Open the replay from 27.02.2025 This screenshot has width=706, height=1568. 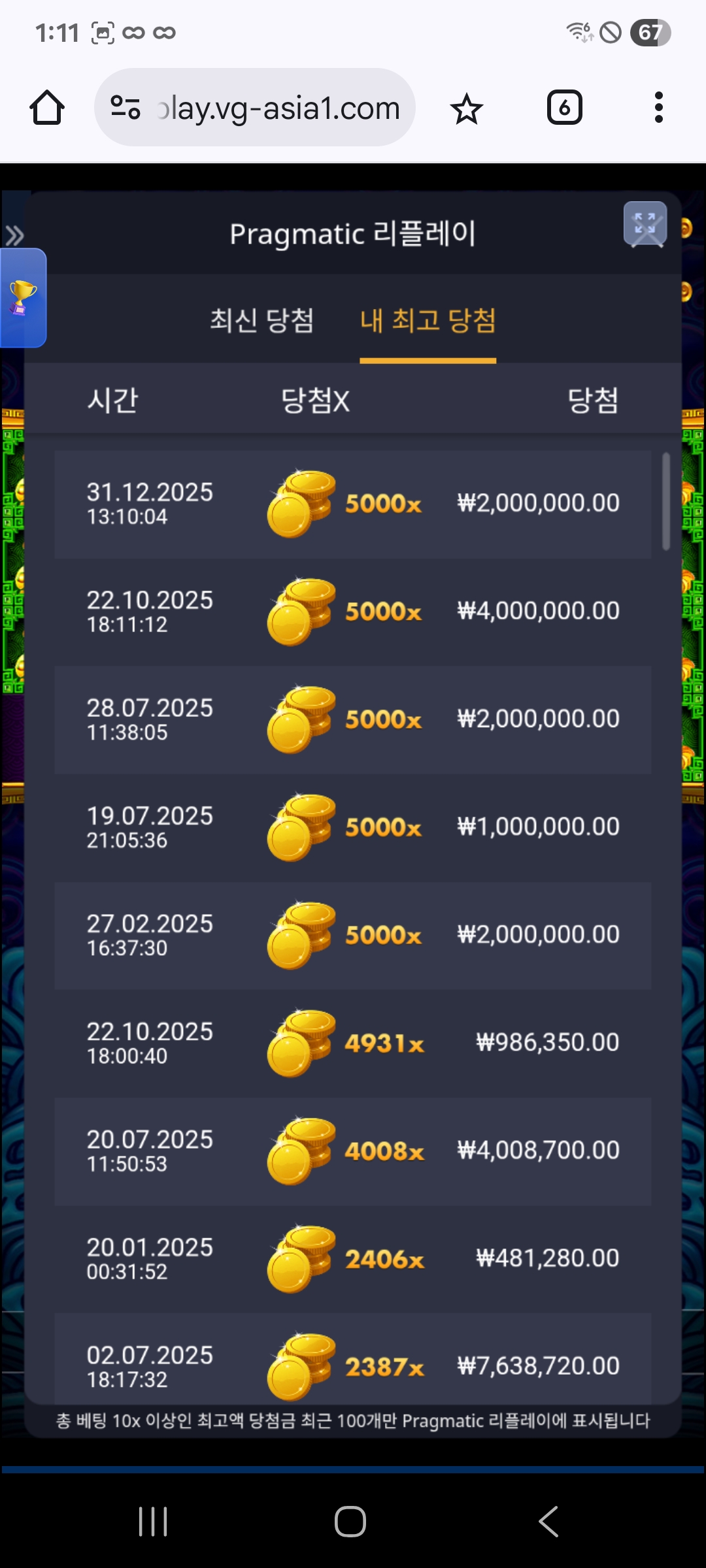pyautogui.click(x=352, y=935)
